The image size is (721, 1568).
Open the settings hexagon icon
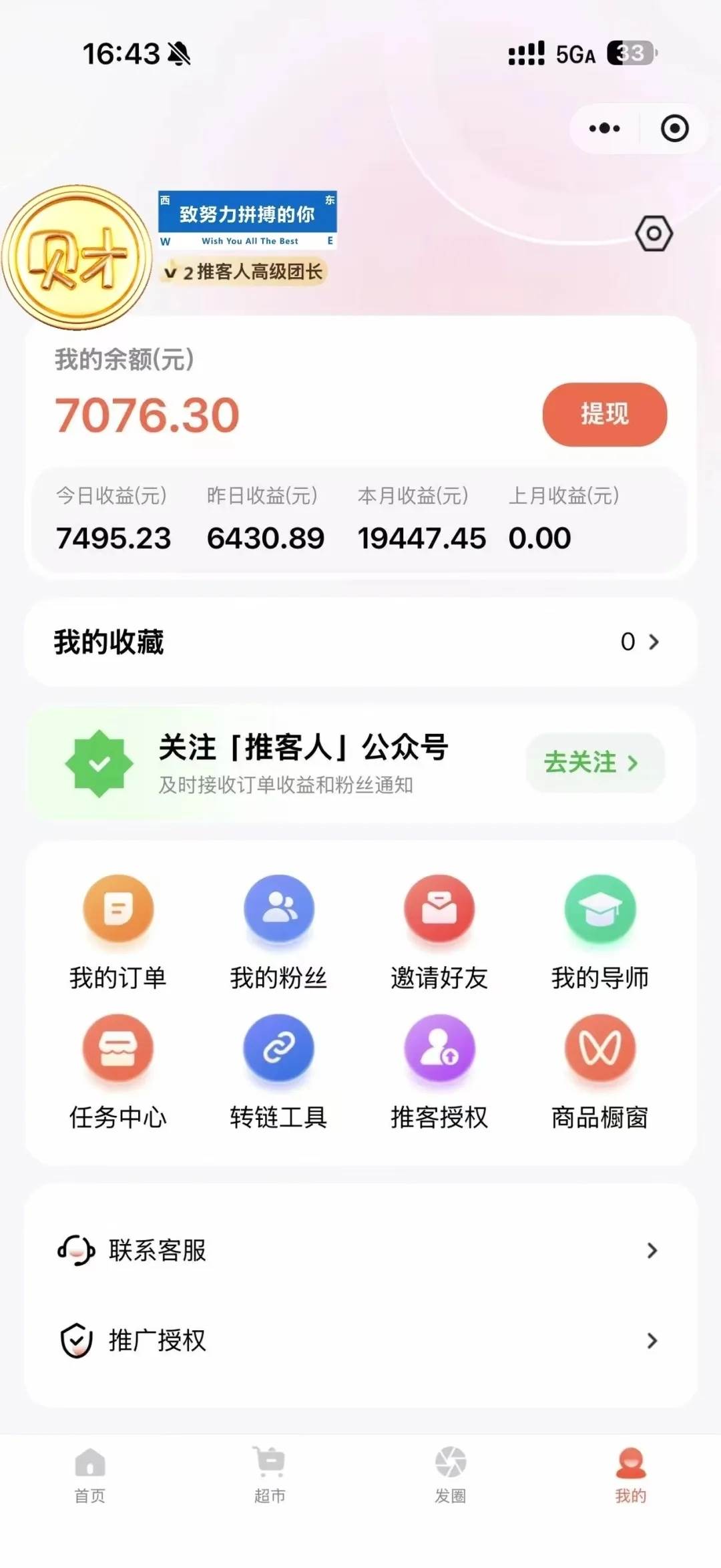[x=654, y=234]
